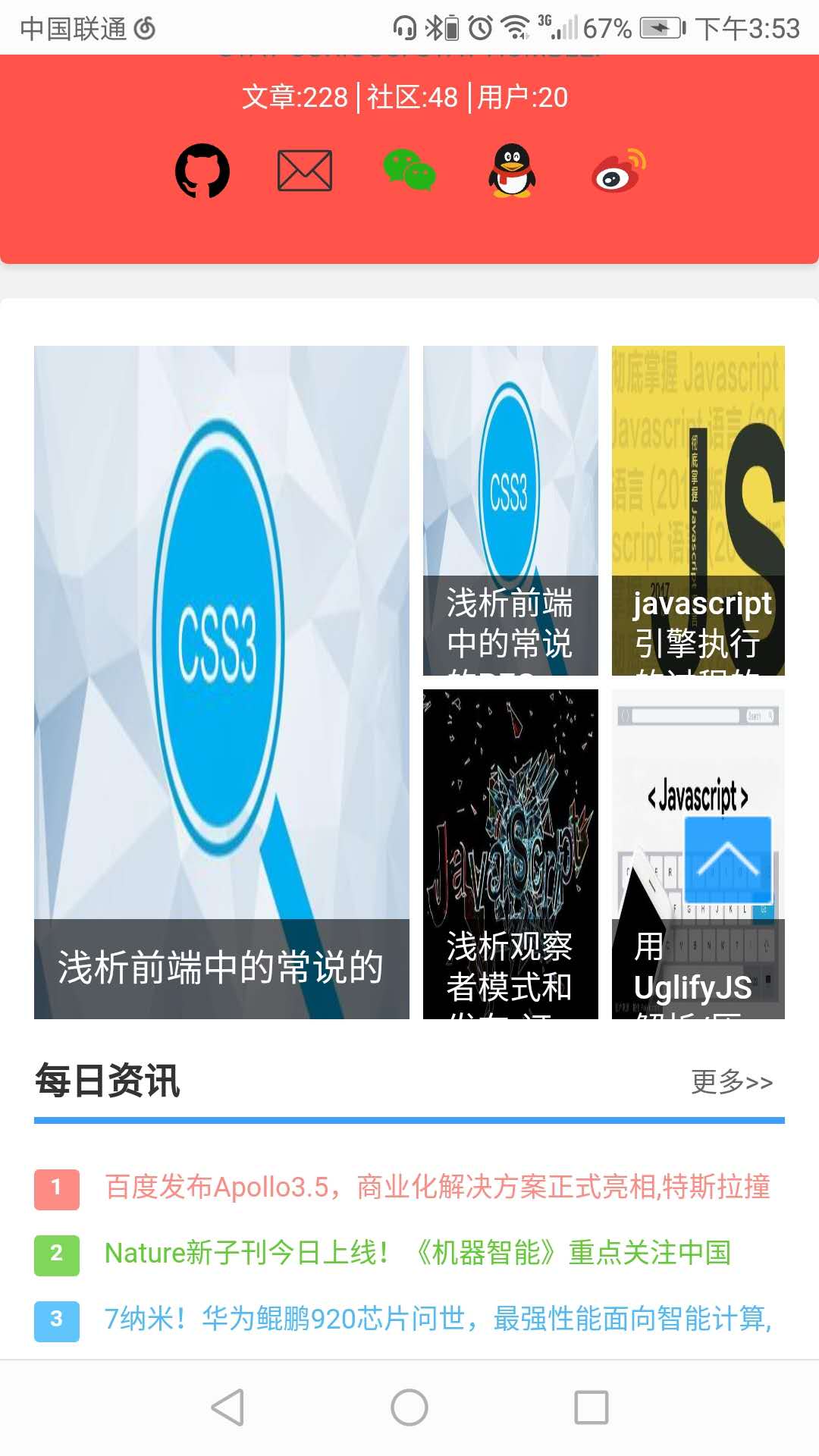Open the WeChat icon
This screenshot has height=1456, width=819.
pyautogui.click(x=409, y=171)
